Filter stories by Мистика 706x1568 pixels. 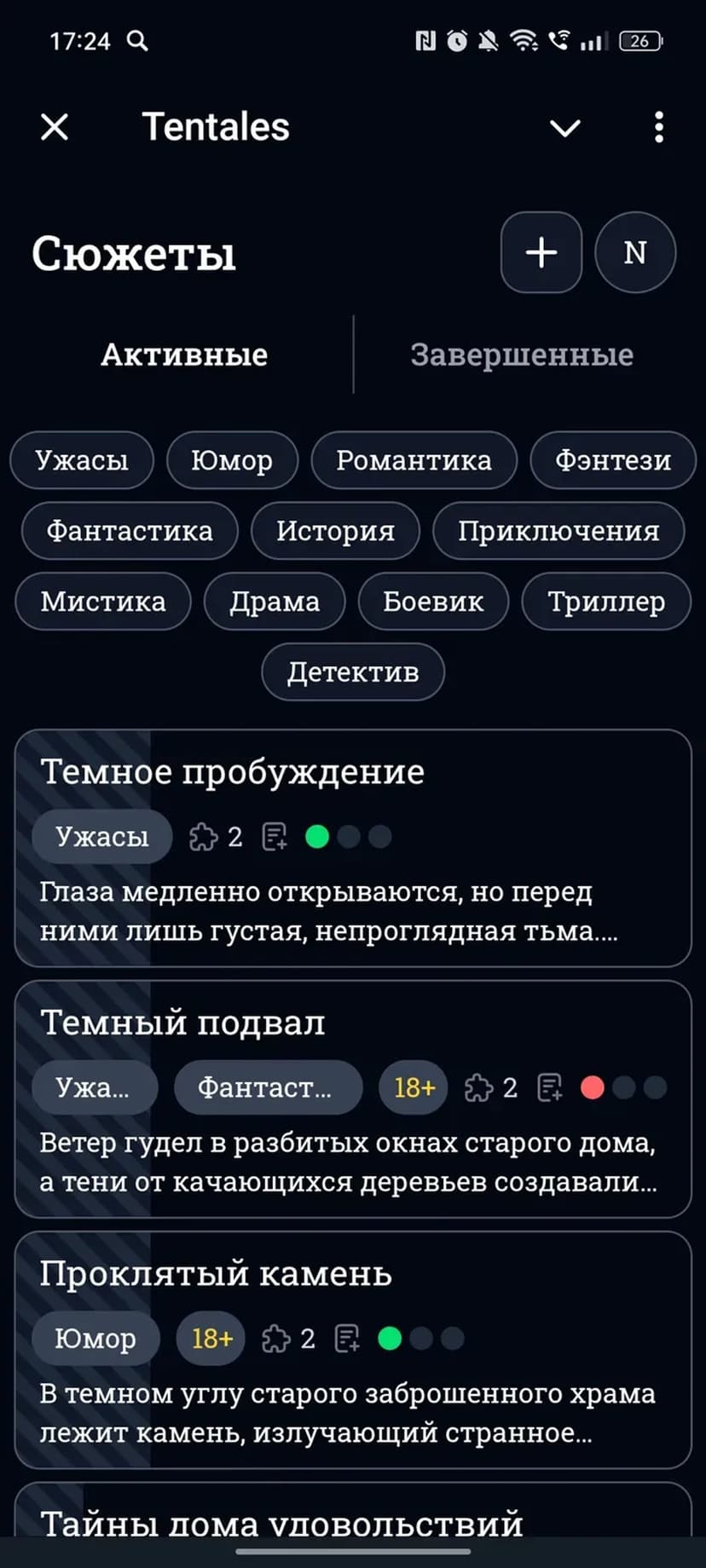pos(103,602)
